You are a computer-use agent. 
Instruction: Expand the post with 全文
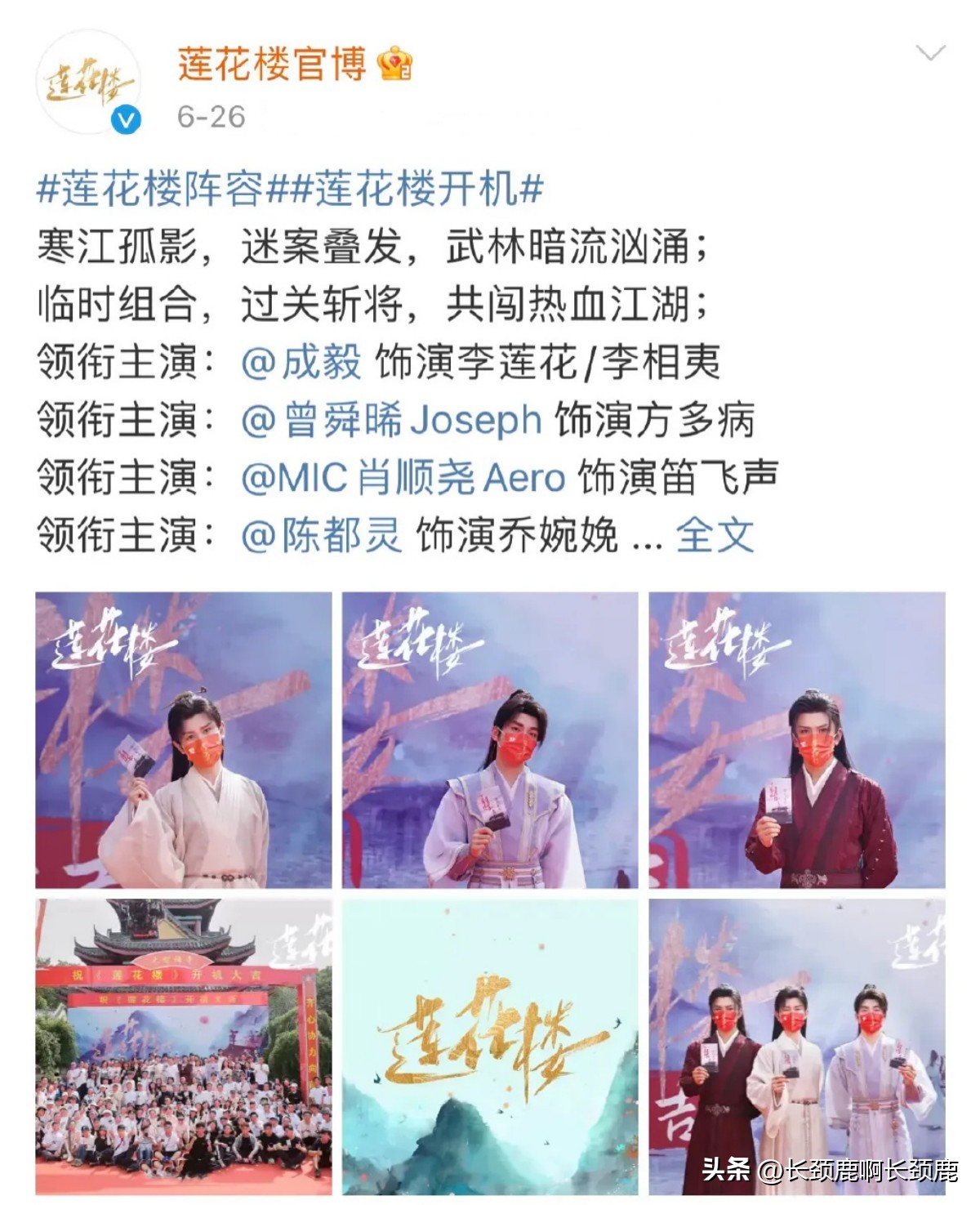(x=715, y=536)
